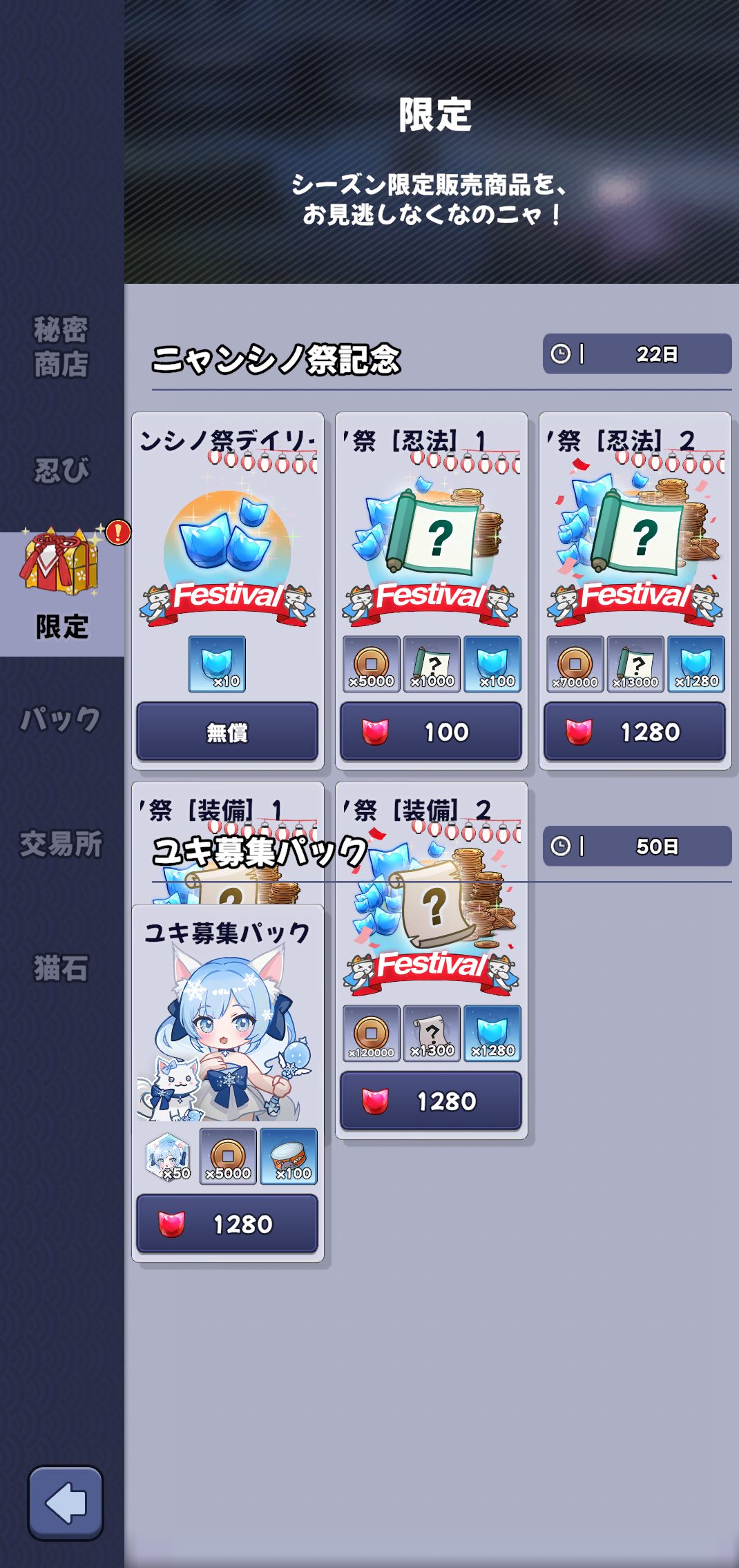Switch to the 秘密商店 tab
This screenshot has width=739, height=1568.
pos(61,347)
